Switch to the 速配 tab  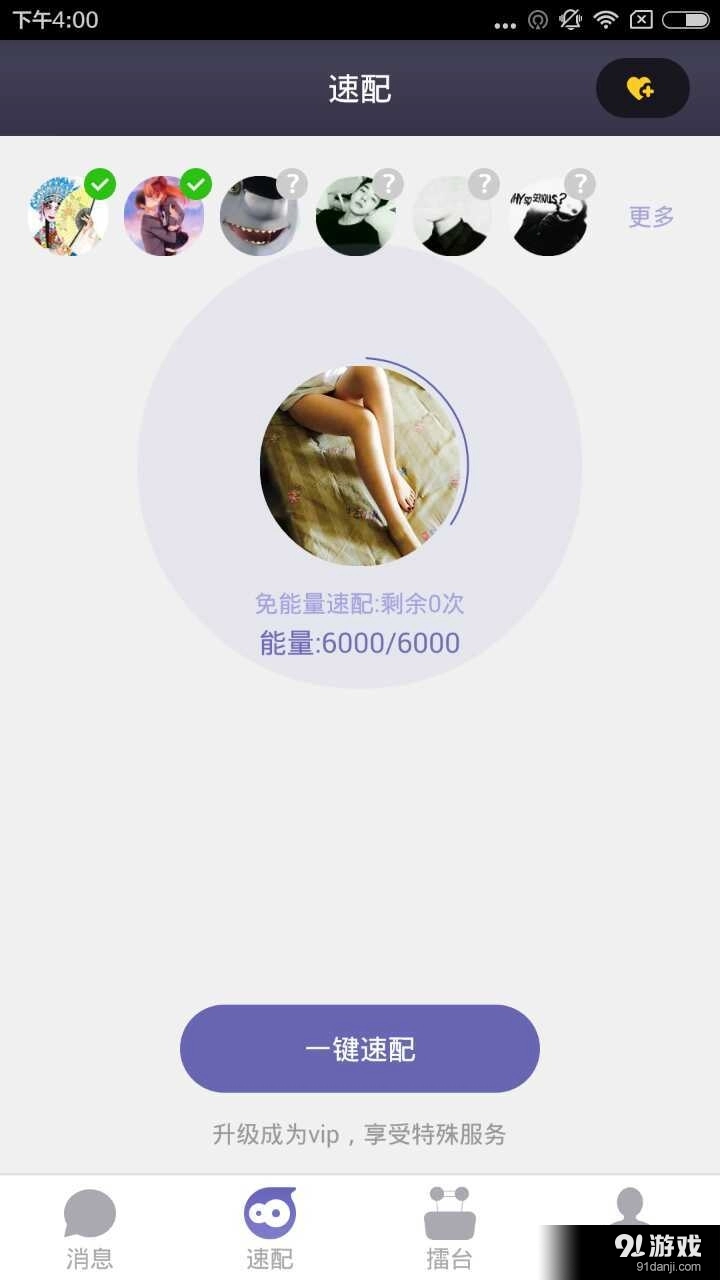(270, 1228)
